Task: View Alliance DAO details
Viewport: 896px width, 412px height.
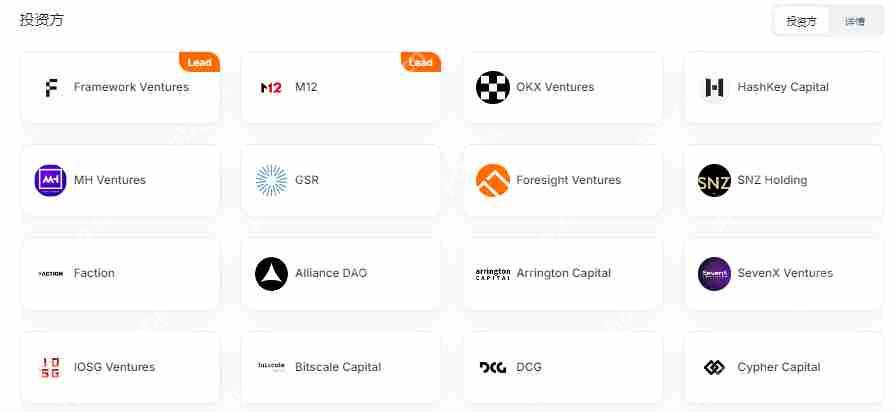Action: 341,274
